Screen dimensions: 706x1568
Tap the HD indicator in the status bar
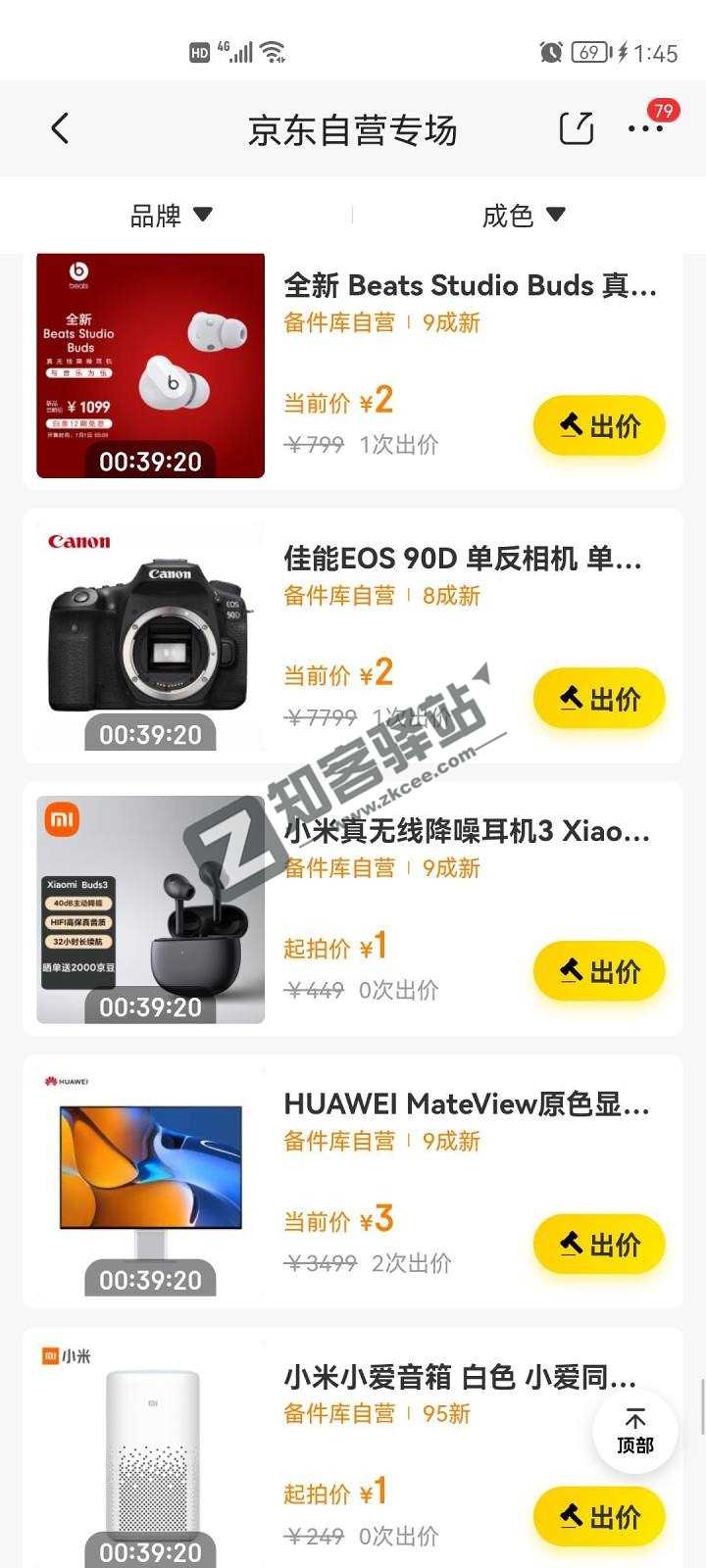click(200, 51)
